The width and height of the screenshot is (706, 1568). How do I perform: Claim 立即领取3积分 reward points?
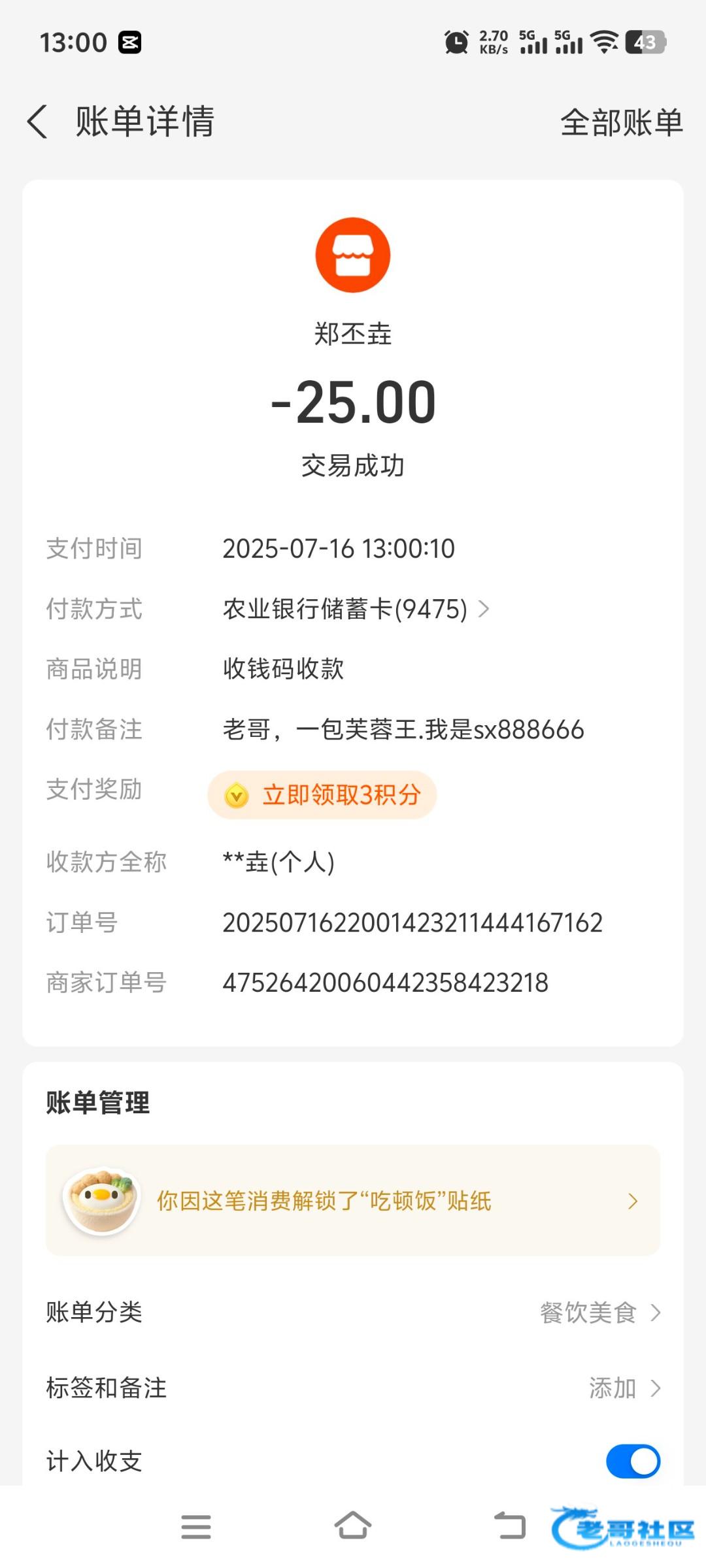point(322,794)
